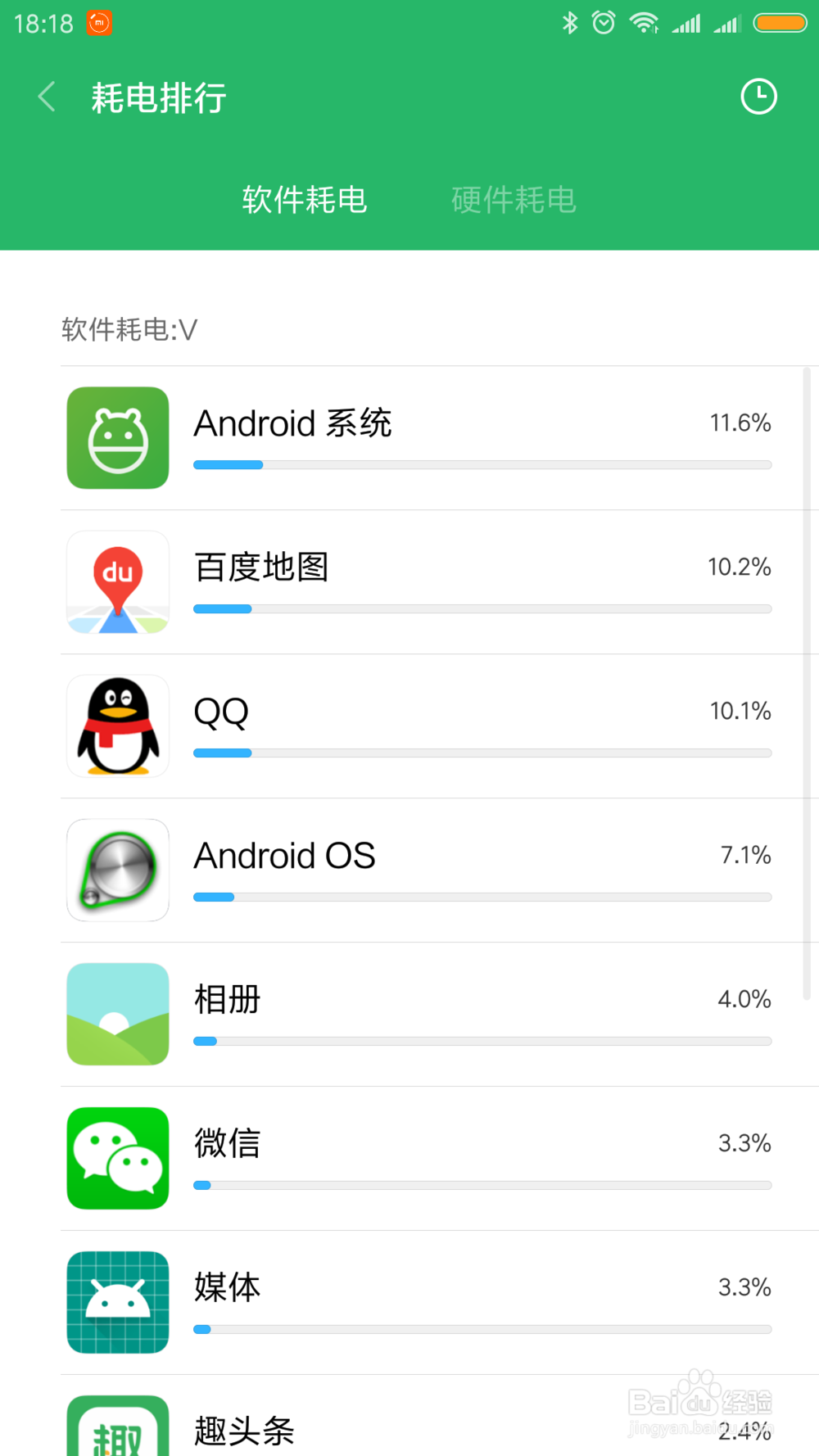Select the 百度地图 app icon

(x=117, y=582)
